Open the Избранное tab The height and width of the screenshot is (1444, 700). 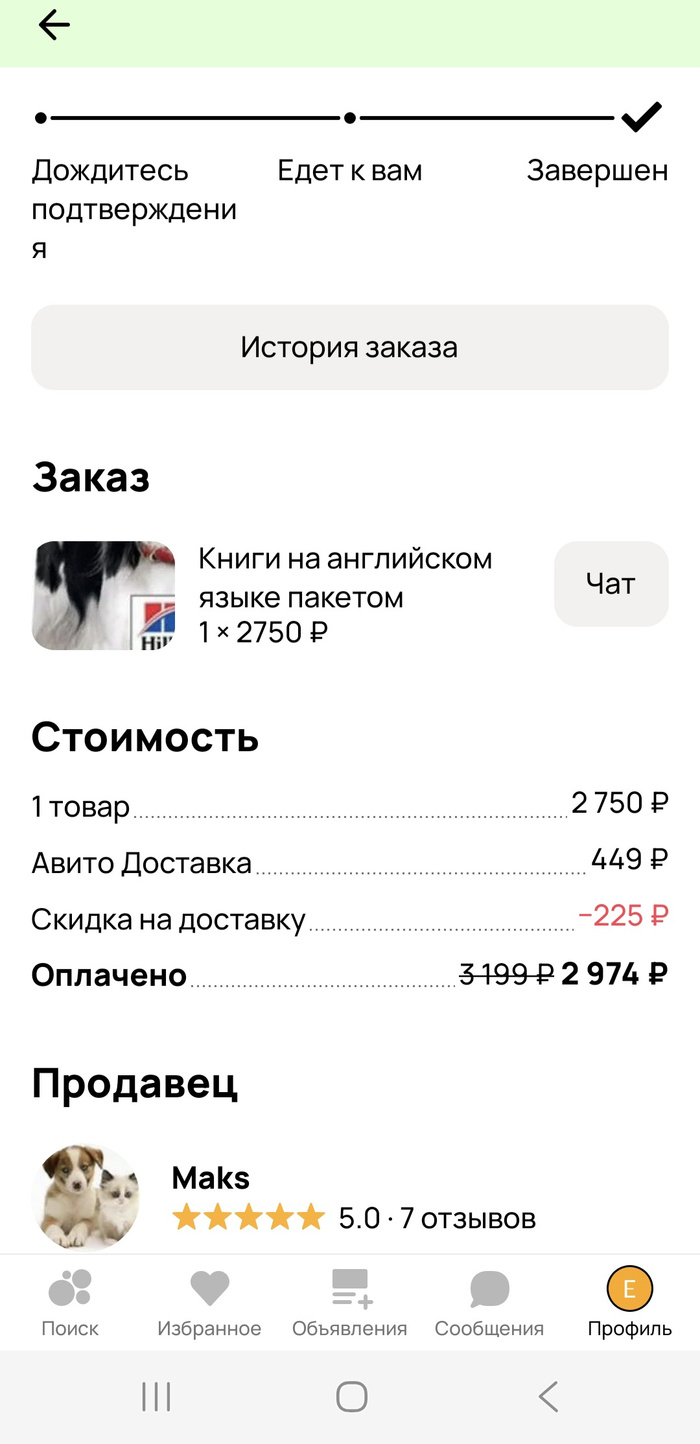(209, 1302)
